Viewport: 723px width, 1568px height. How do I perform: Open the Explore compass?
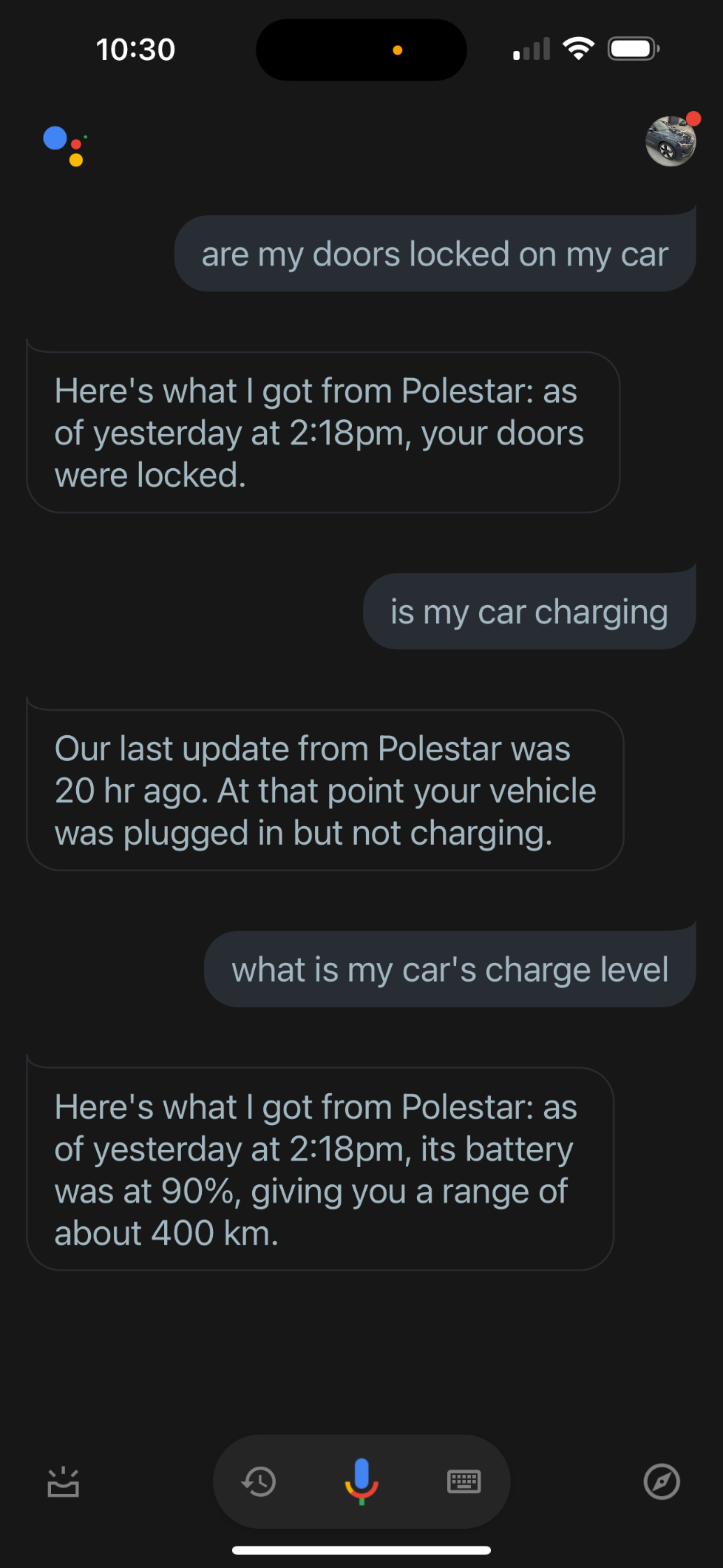(662, 1481)
